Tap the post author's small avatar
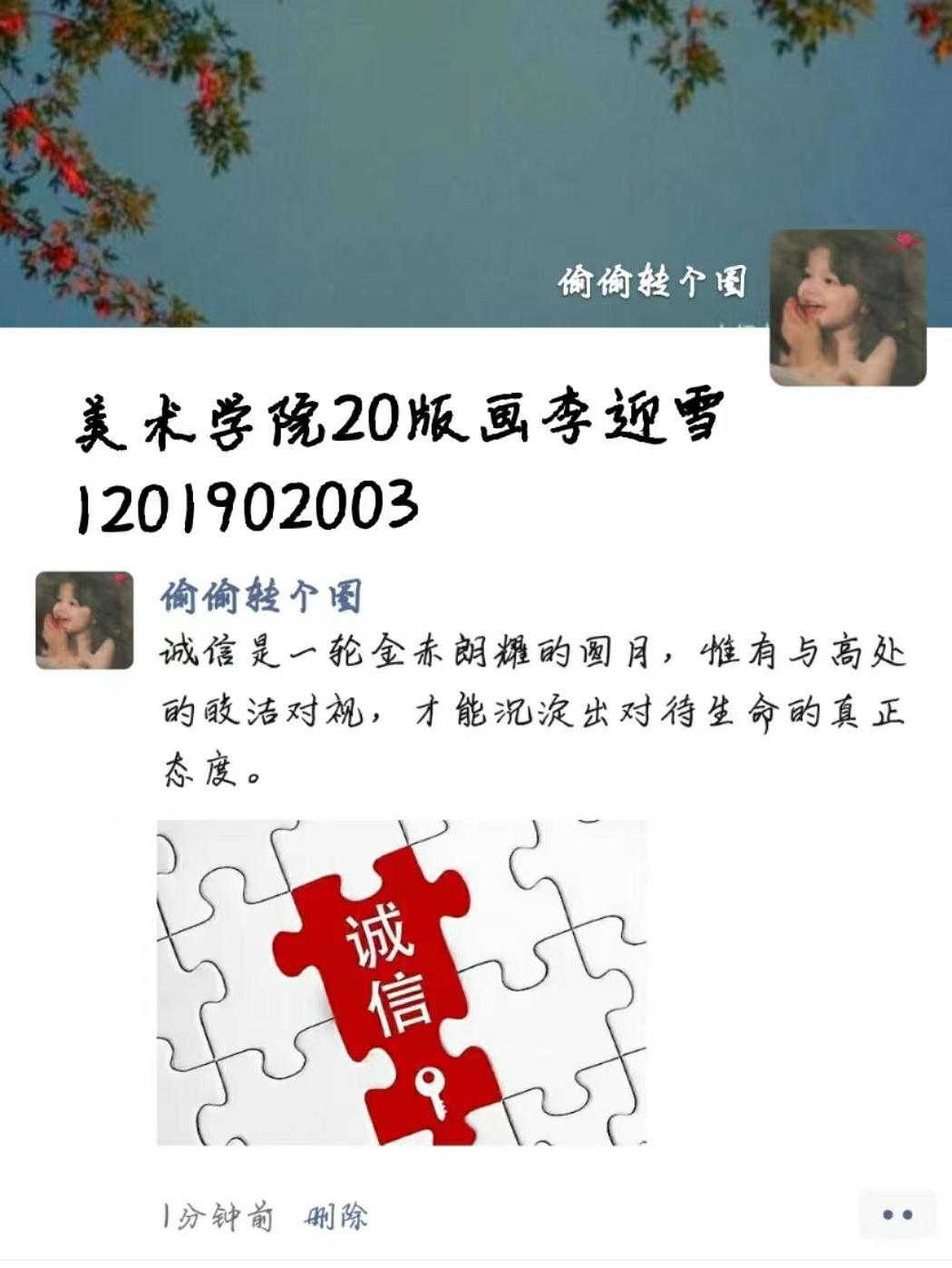Image resolution: width=952 pixels, height=1268 pixels. click(84, 620)
